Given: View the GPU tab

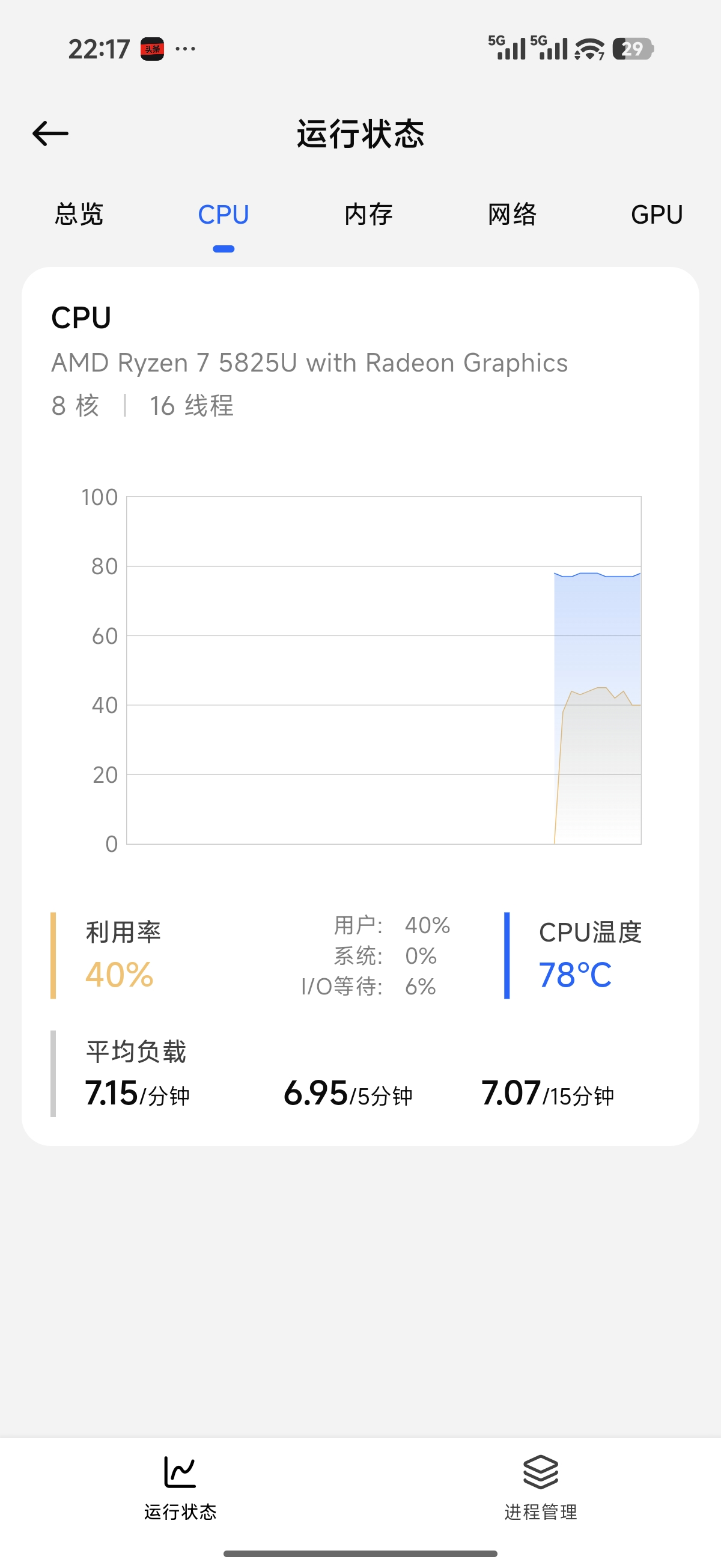Looking at the screenshot, I should [657, 214].
